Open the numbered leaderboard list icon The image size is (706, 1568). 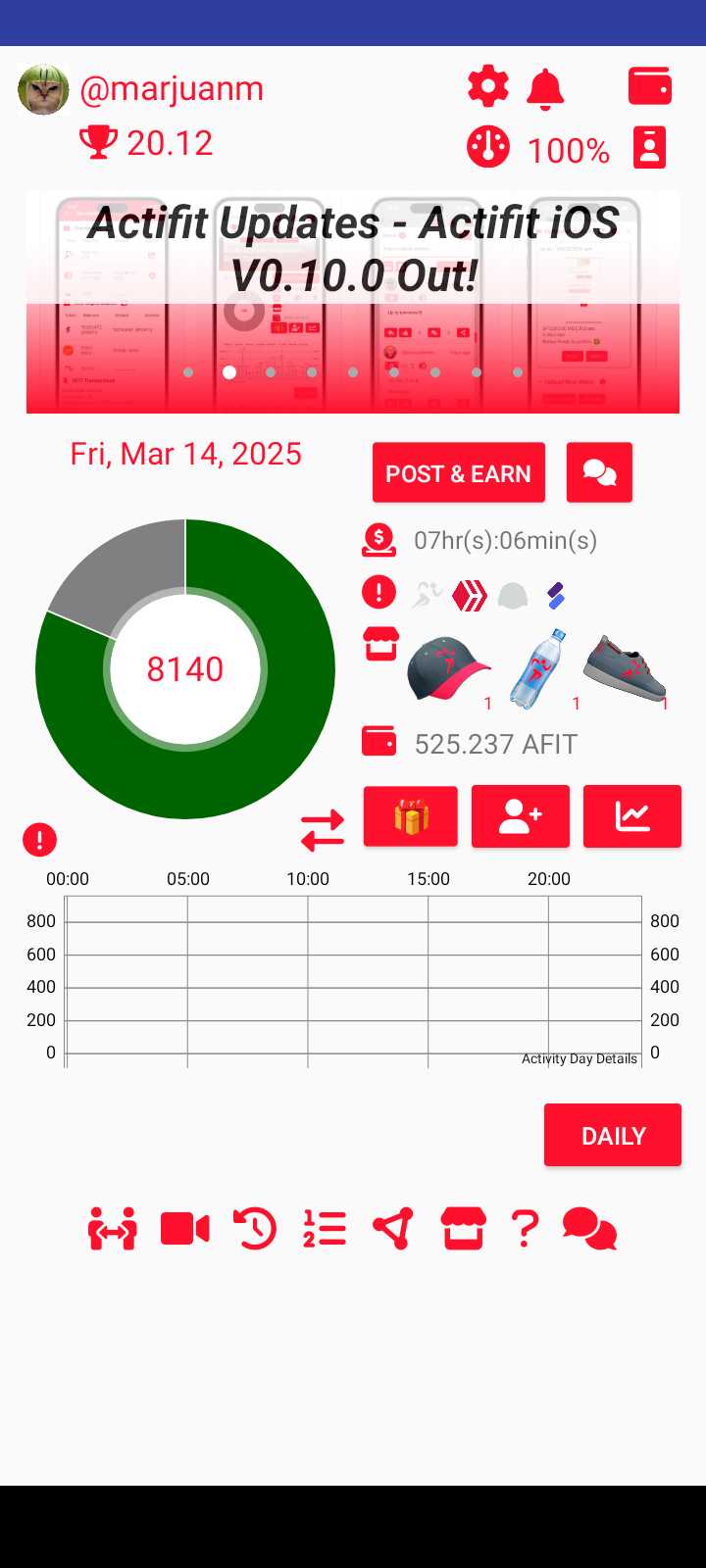(x=325, y=1228)
